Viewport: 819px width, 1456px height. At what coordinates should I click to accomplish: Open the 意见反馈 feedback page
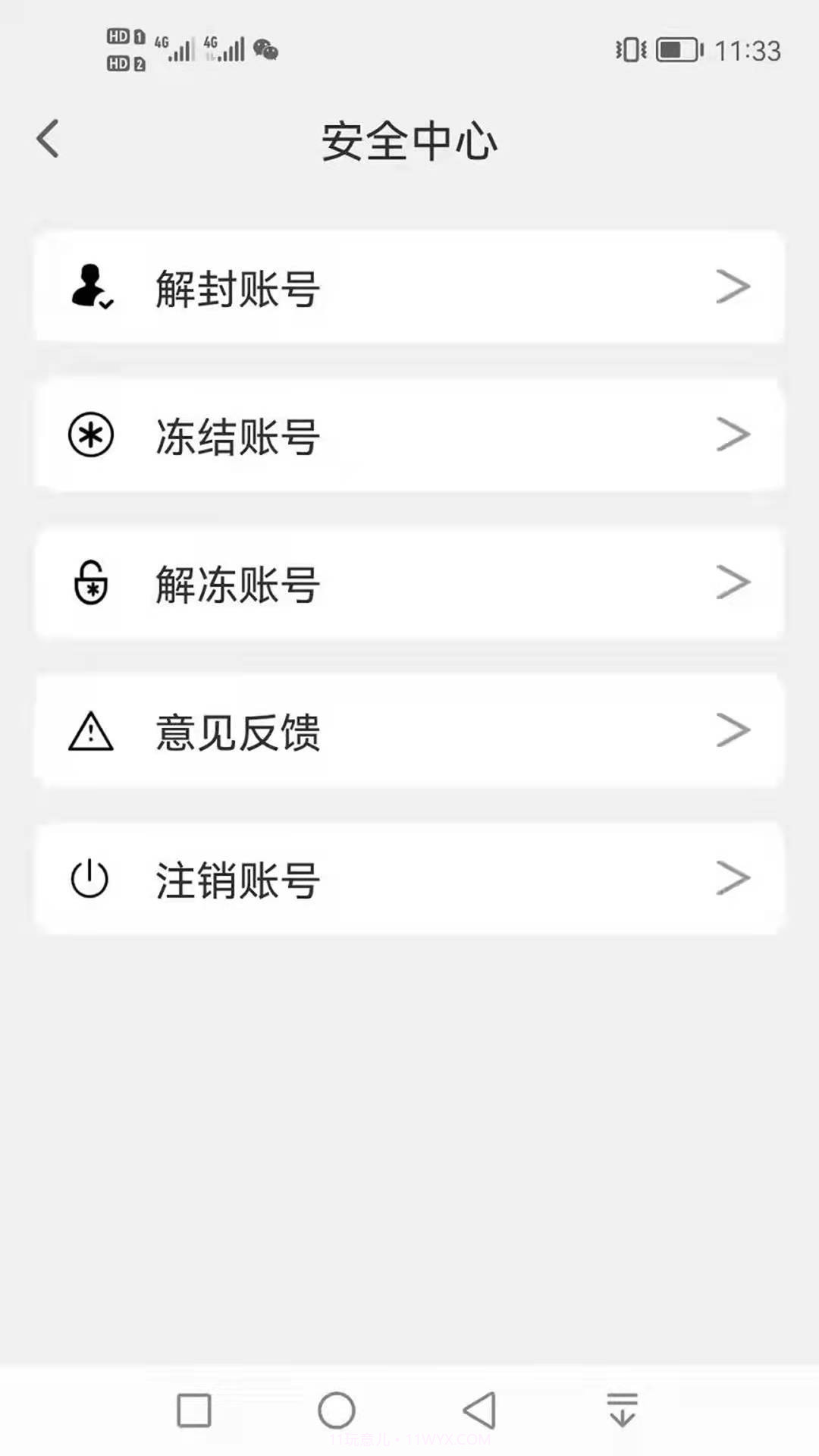tap(409, 730)
